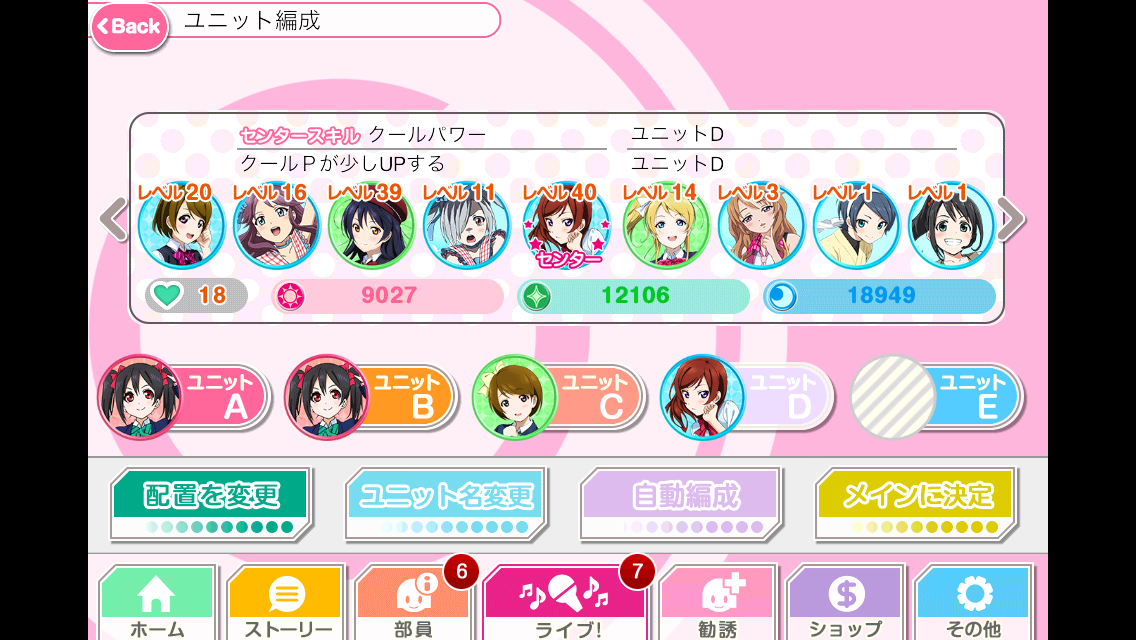This screenshot has width=1136, height=640.
Task: Tap the Back button
Action: pyautogui.click(x=130, y=27)
